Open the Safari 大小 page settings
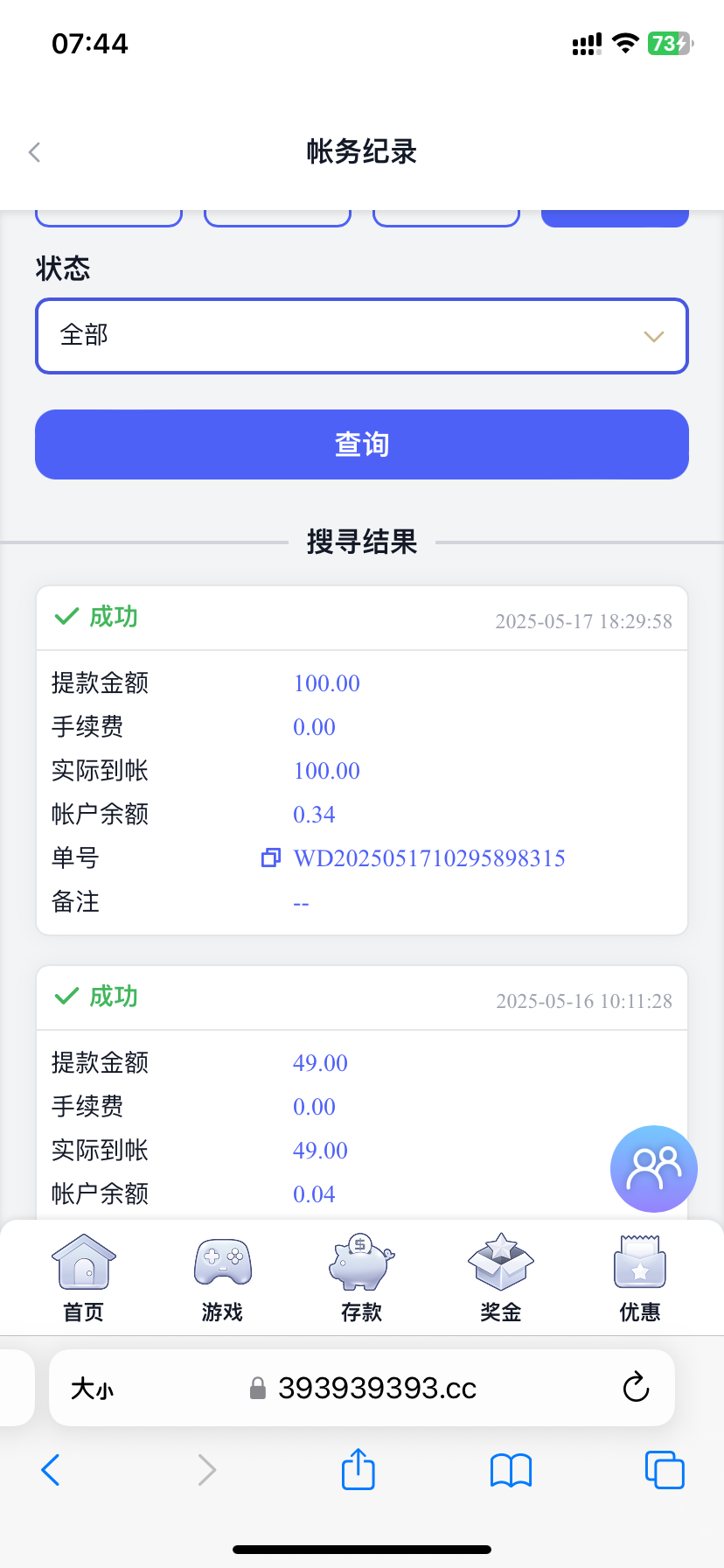The image size is (724, 1568). (x=92, y=1389)
